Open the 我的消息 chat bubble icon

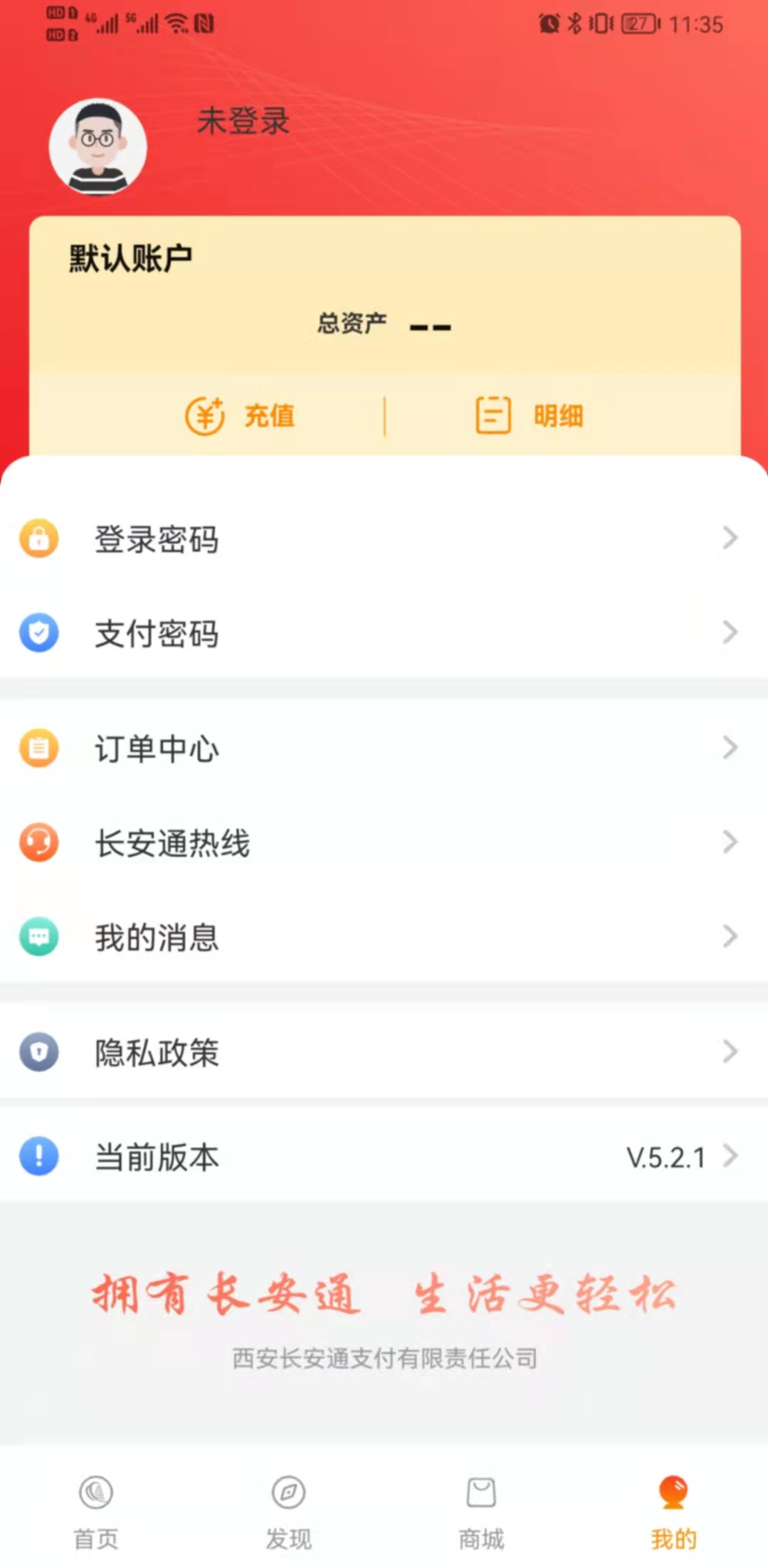pyautogui.click(x=39, y=936)
